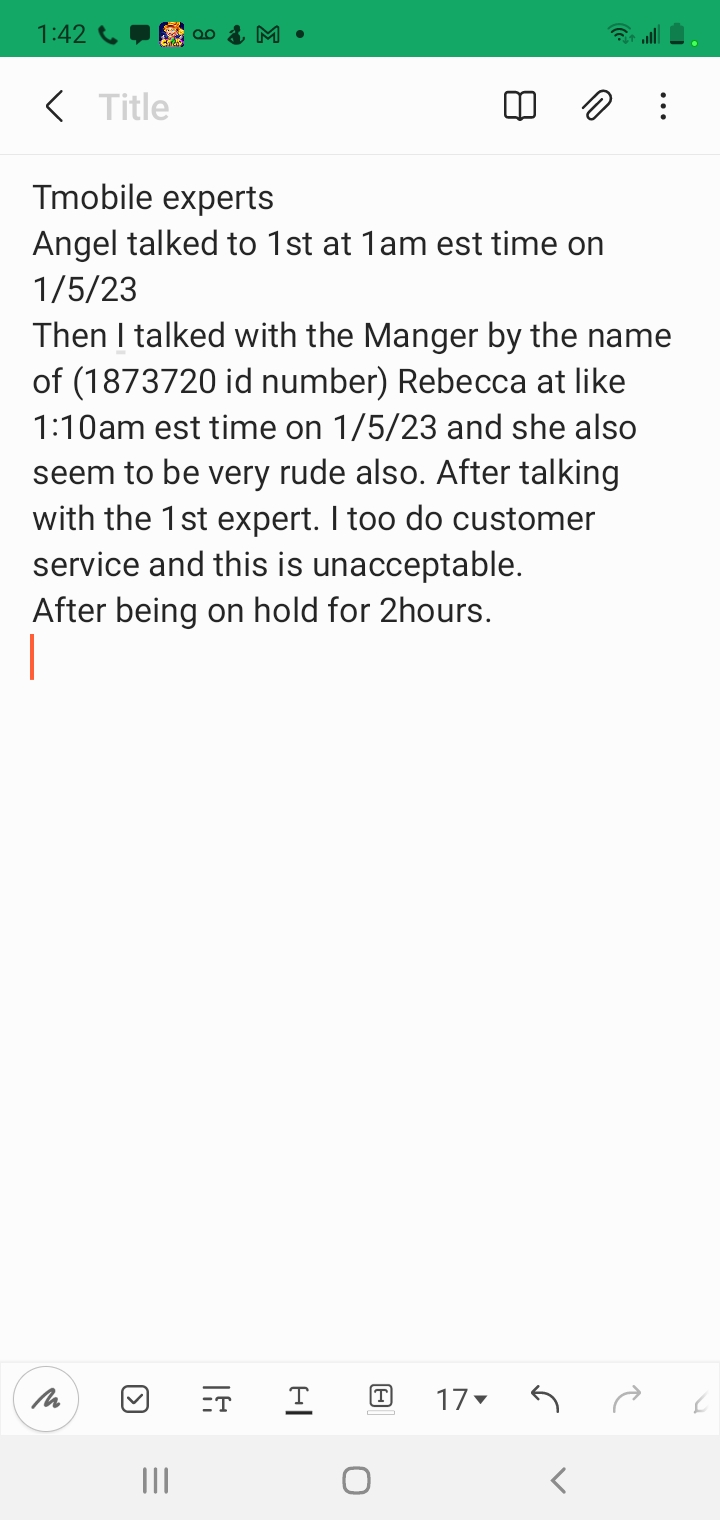Redo the last undone change
Screen dimensions: 720x1520
pos(627,1399)
